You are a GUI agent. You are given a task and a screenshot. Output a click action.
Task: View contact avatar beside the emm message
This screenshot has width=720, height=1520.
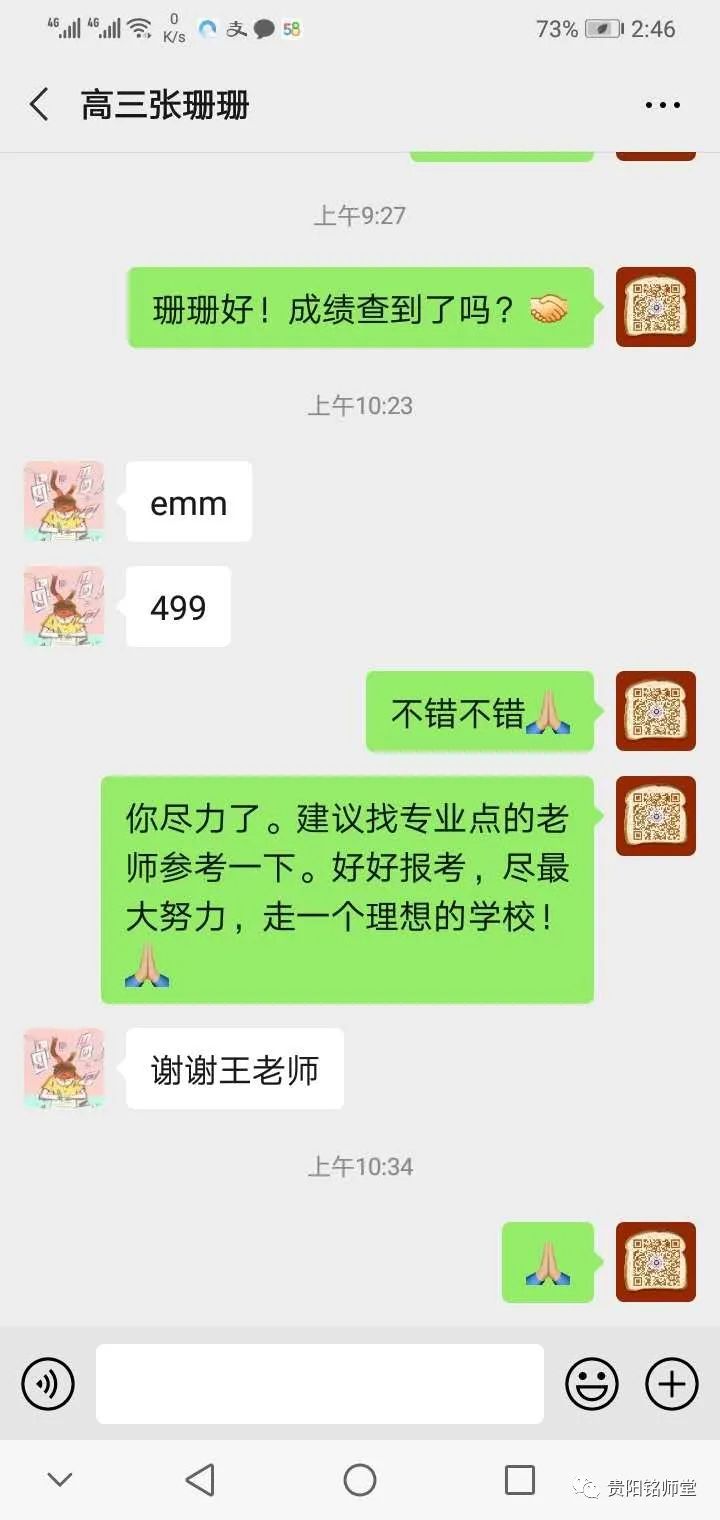click(x=64, y=501)
